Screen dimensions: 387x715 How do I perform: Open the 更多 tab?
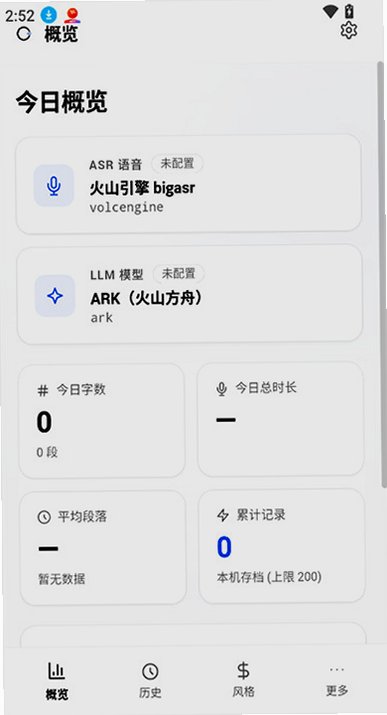tap(337, 679)
